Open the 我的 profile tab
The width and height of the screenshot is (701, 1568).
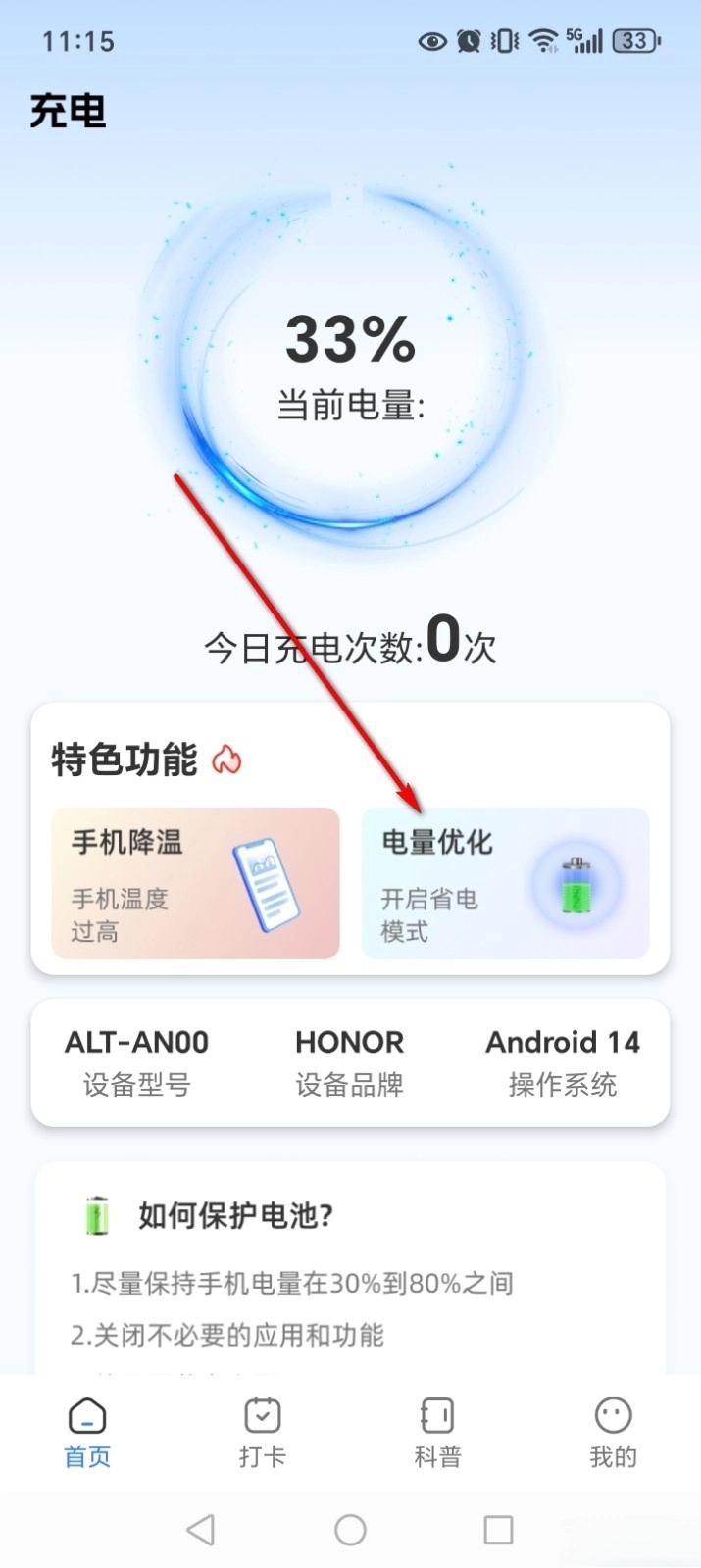coord(613,1432)
